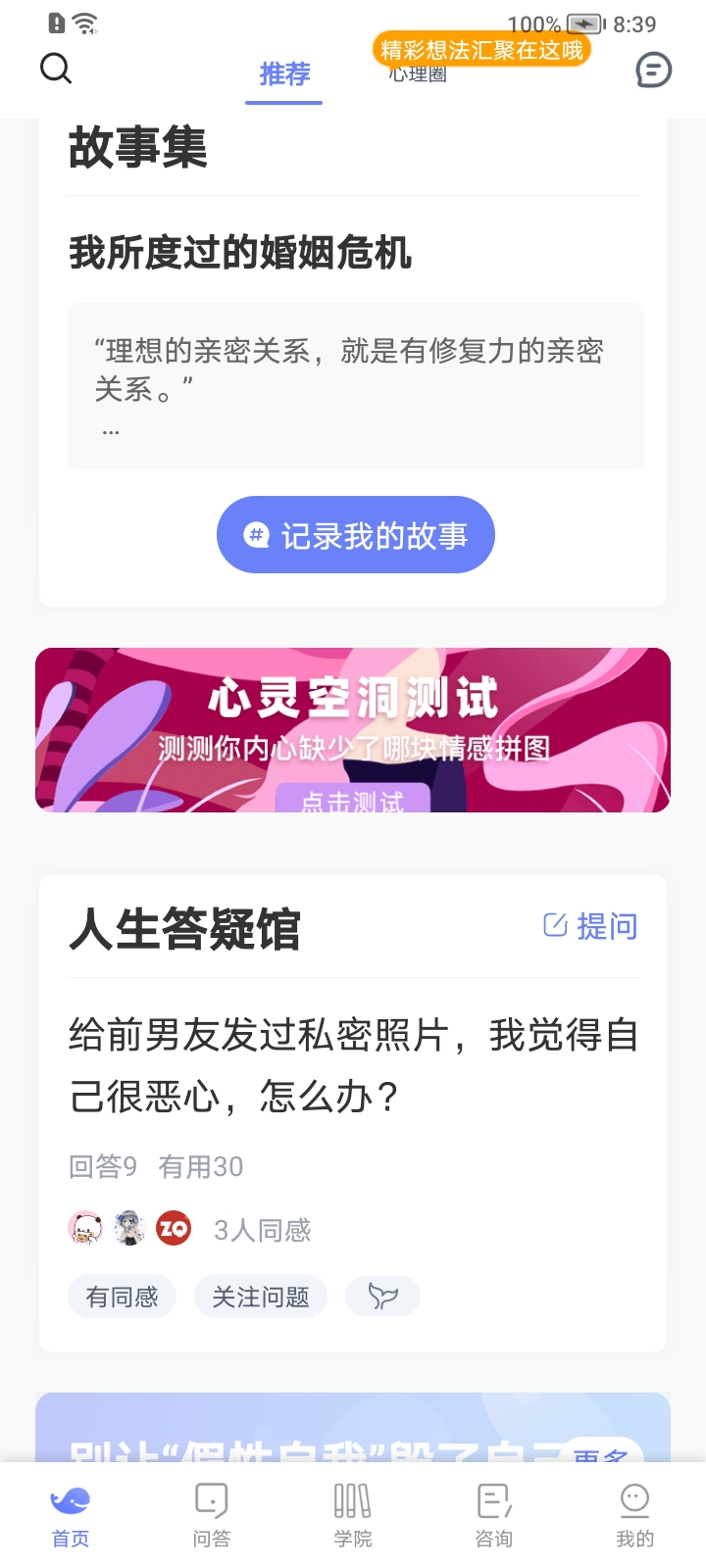
Task: Tap the 我的 profile icon
Action: (x=634, y=1499)
